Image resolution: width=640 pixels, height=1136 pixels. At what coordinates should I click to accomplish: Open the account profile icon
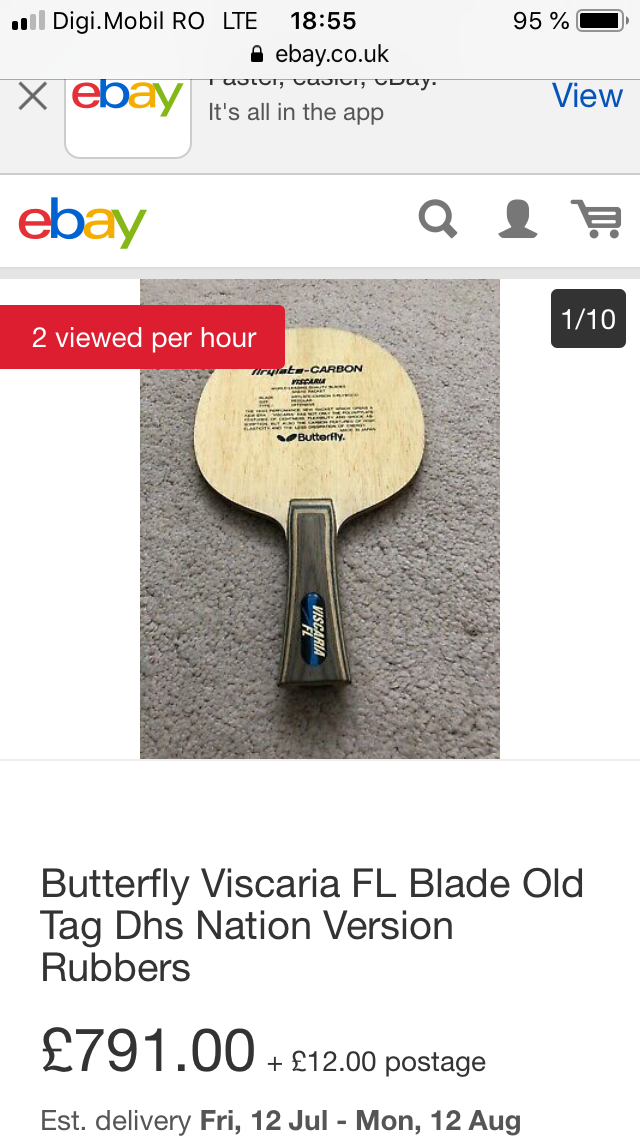click(x=517, y=218)
